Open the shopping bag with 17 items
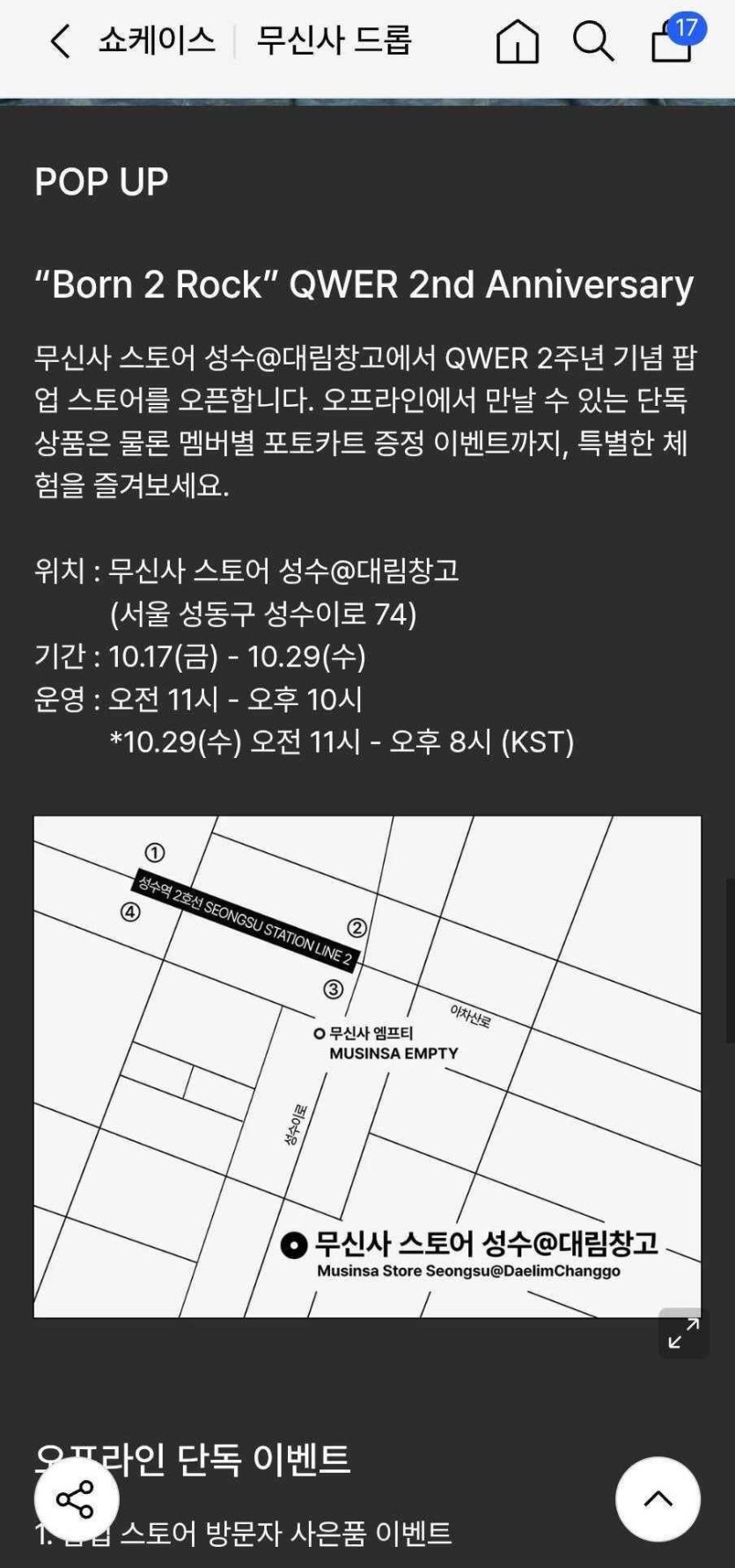Screen dimensions: 735x1568 click(673, 40)
